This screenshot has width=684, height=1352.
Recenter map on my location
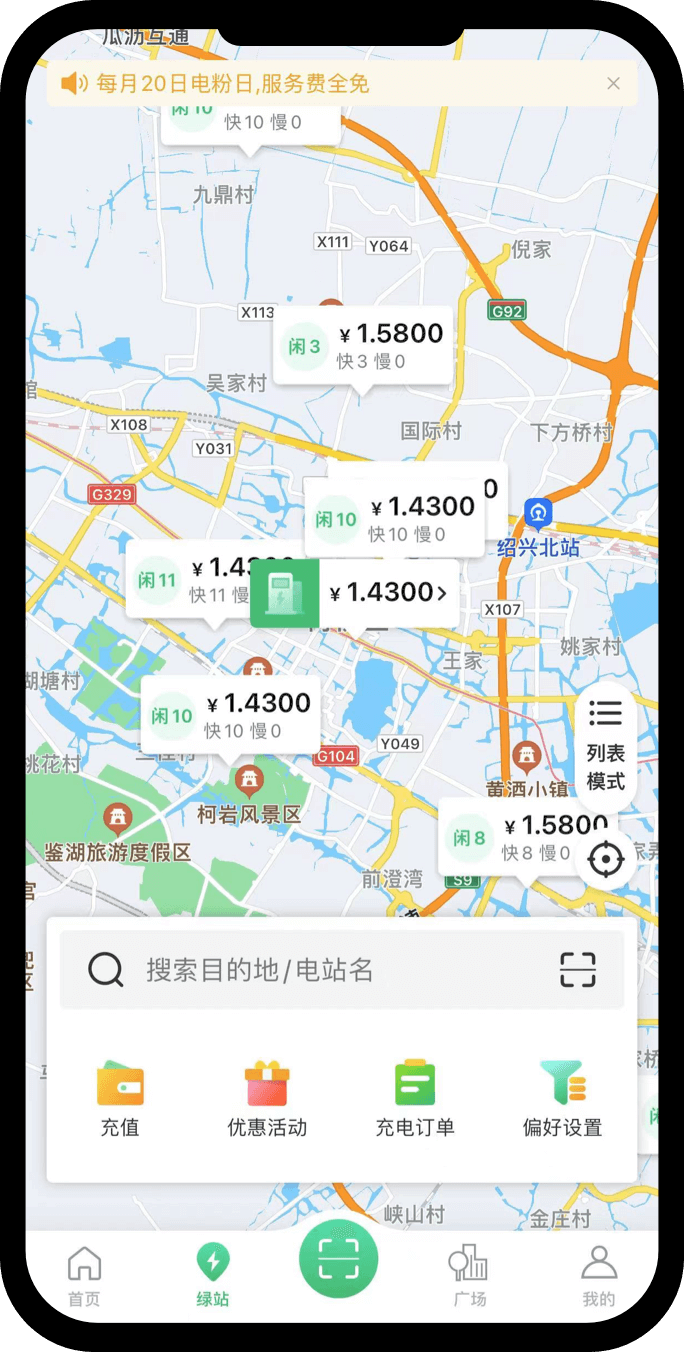(x=606, y=860)
